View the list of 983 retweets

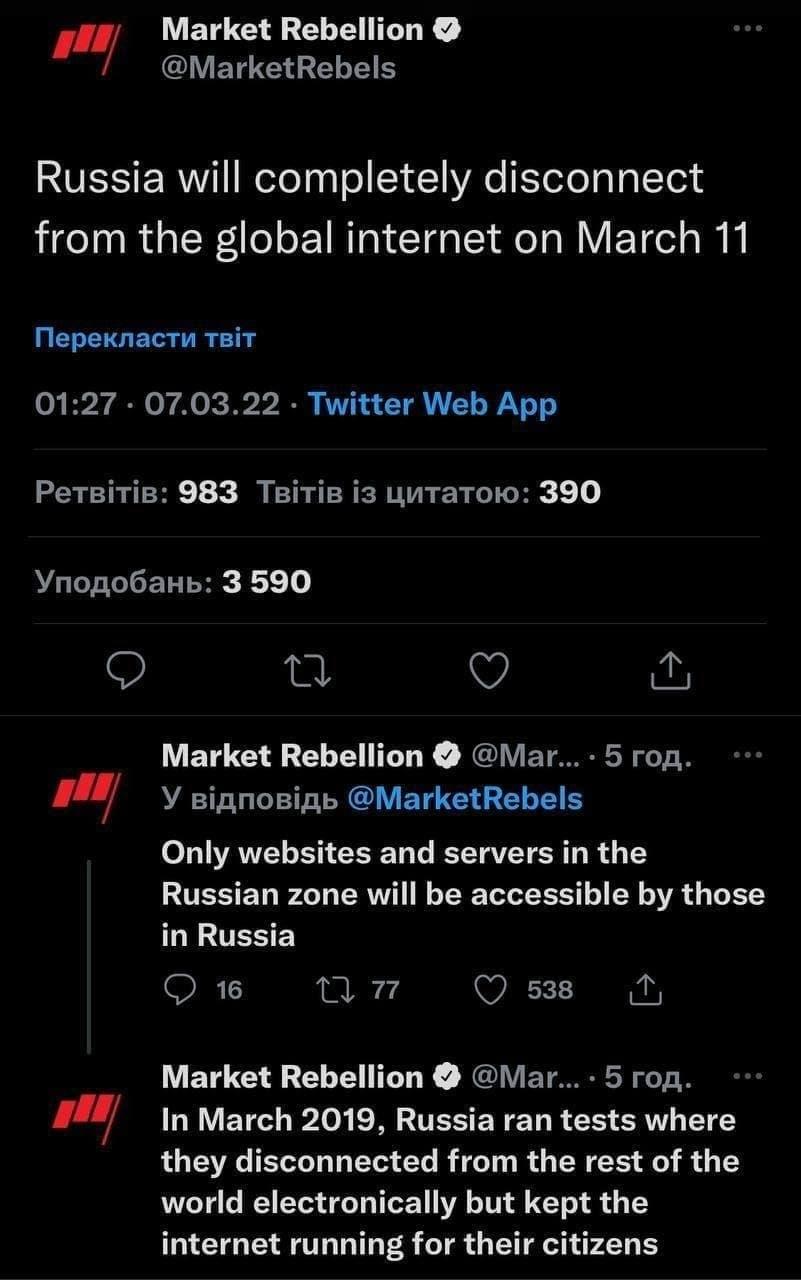pos(137,492)
